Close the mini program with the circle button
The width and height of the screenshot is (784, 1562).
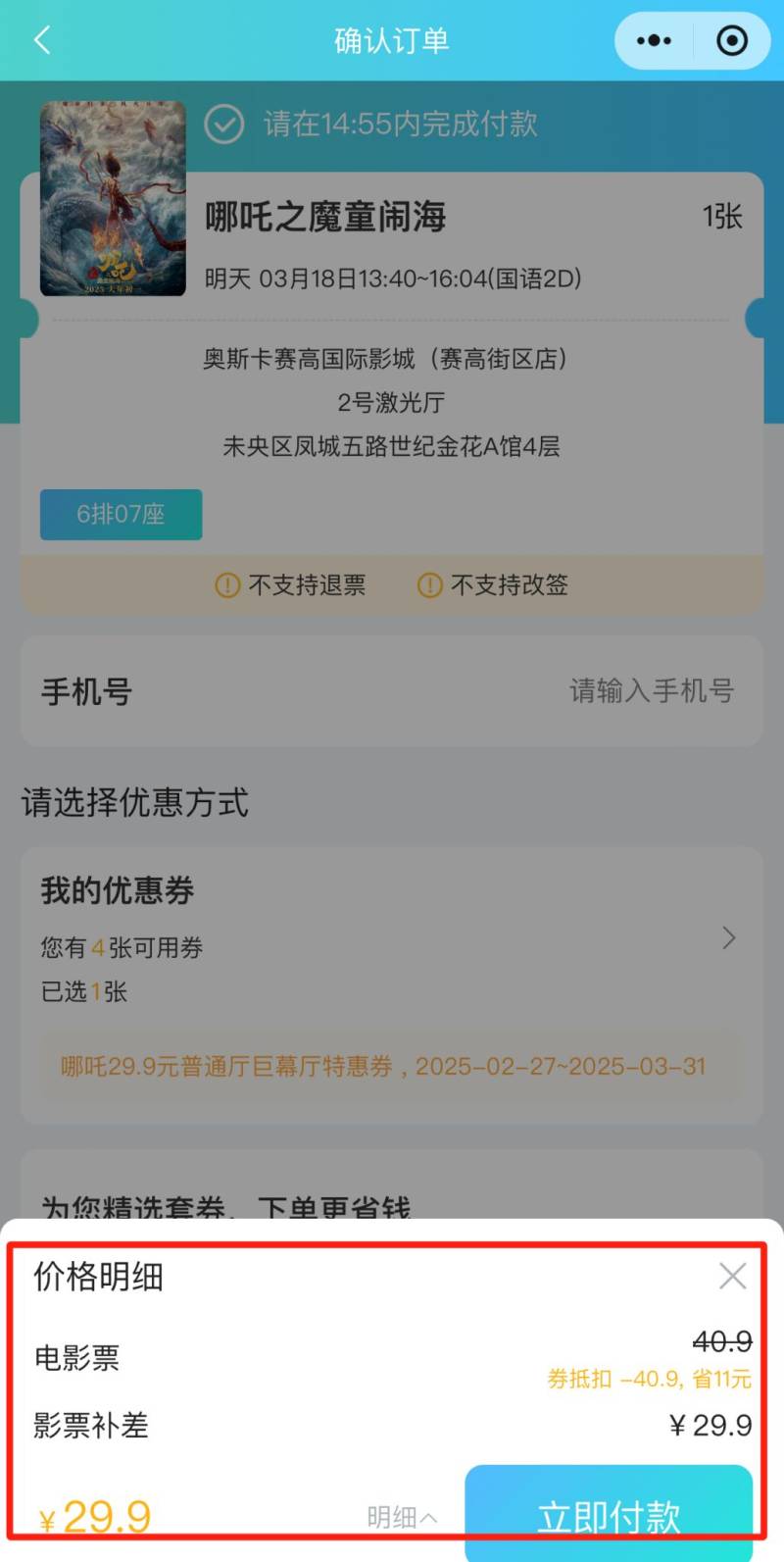732,41
